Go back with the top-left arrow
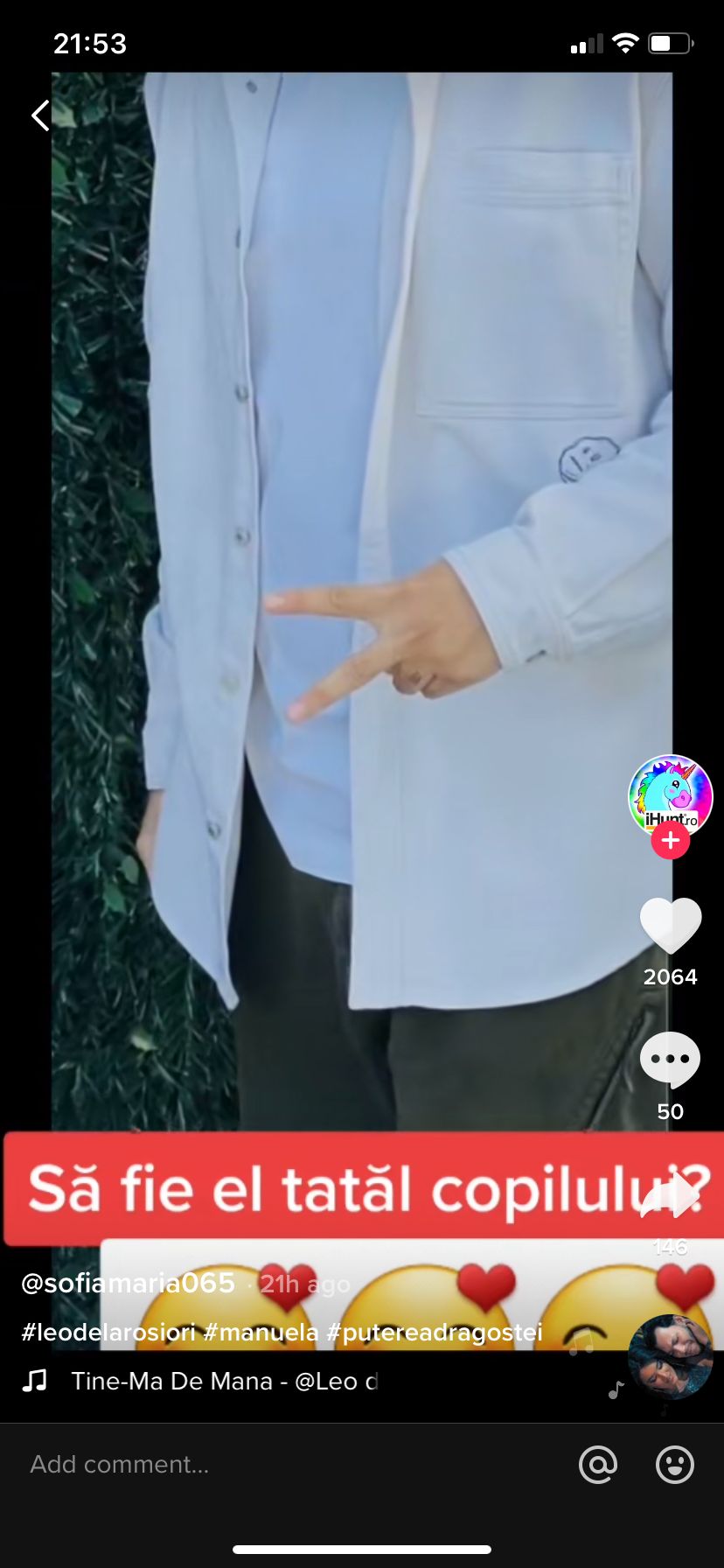724x1568 pixels. [x=40, y=115]
